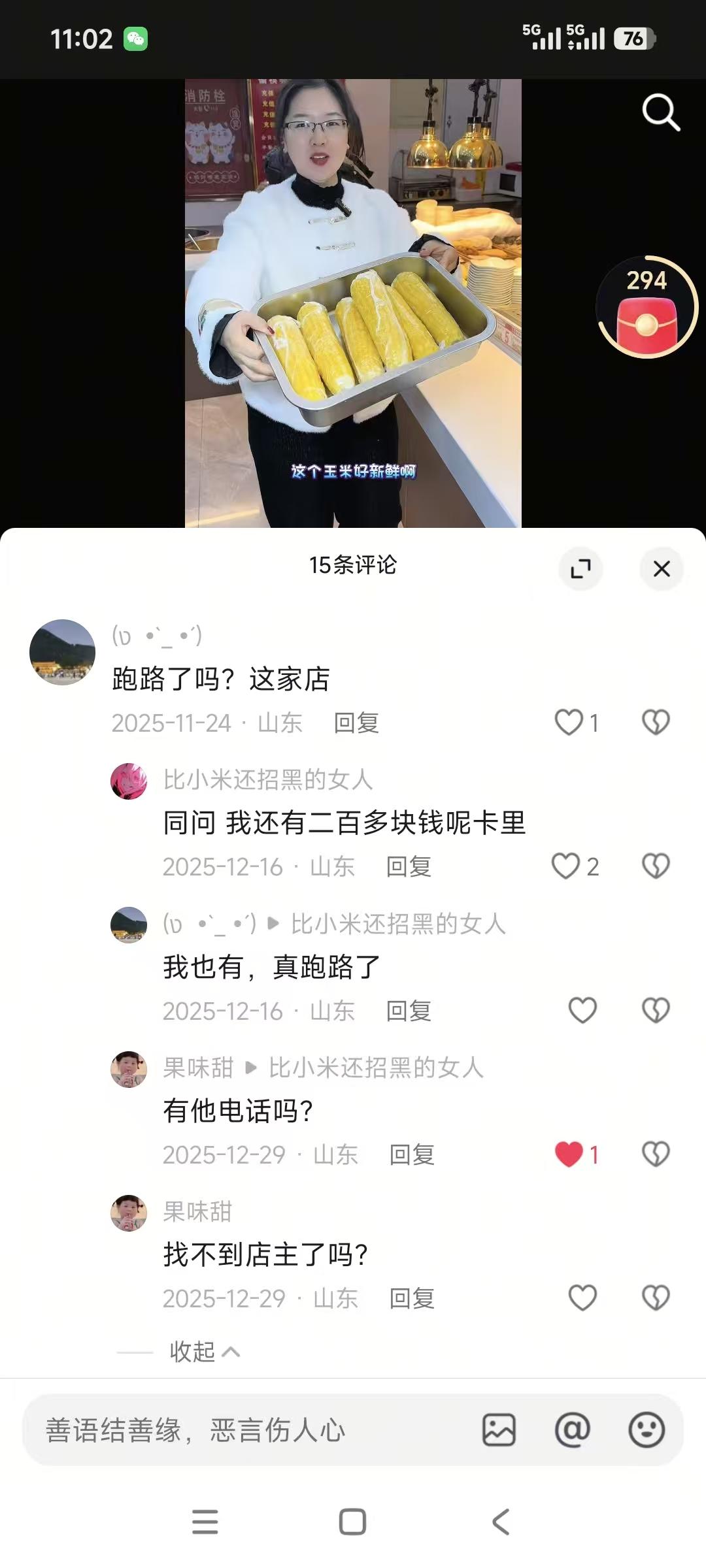Open search with the magnifier icon
The width and height of the screenshot is (706, 1568).
pos(661,112)
